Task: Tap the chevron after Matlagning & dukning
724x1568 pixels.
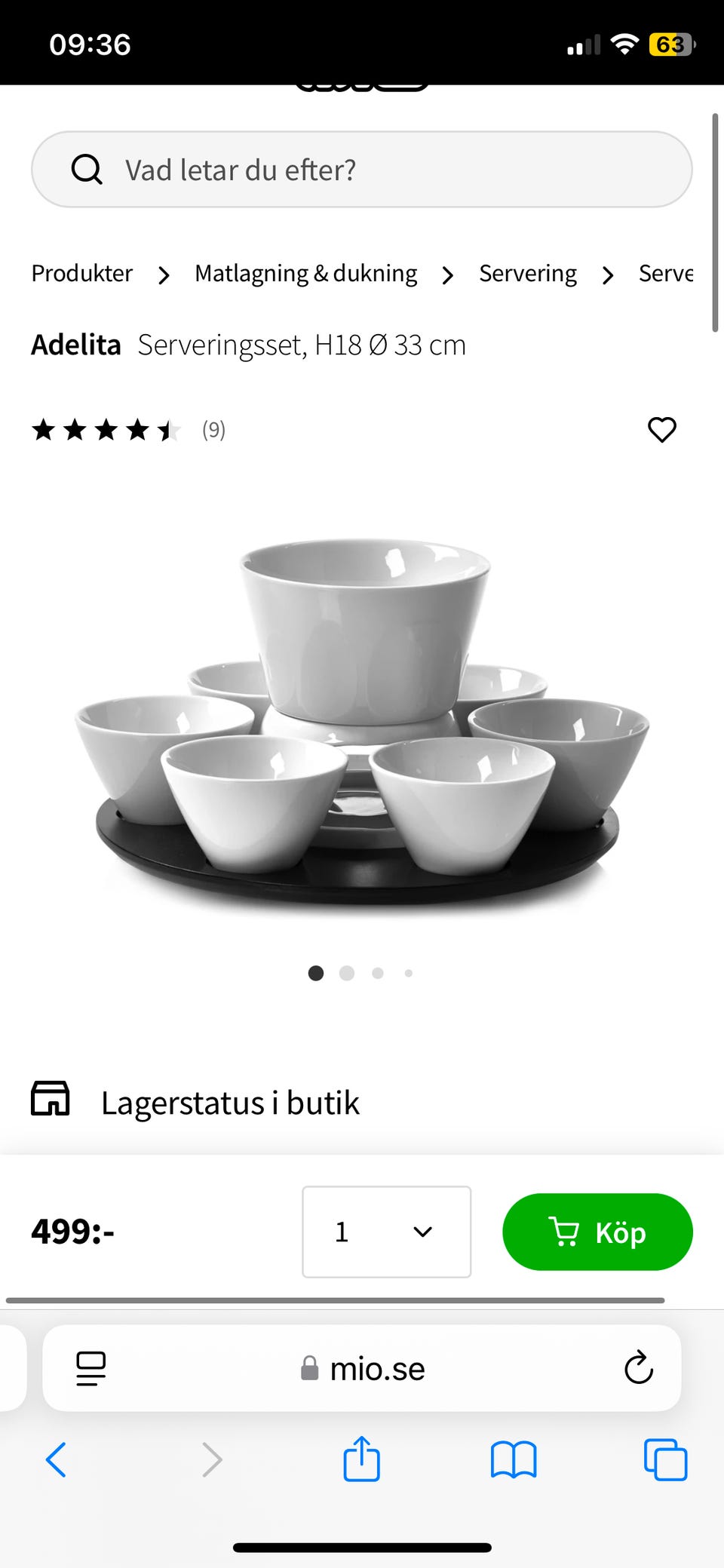Action: (x=448, y=275)
